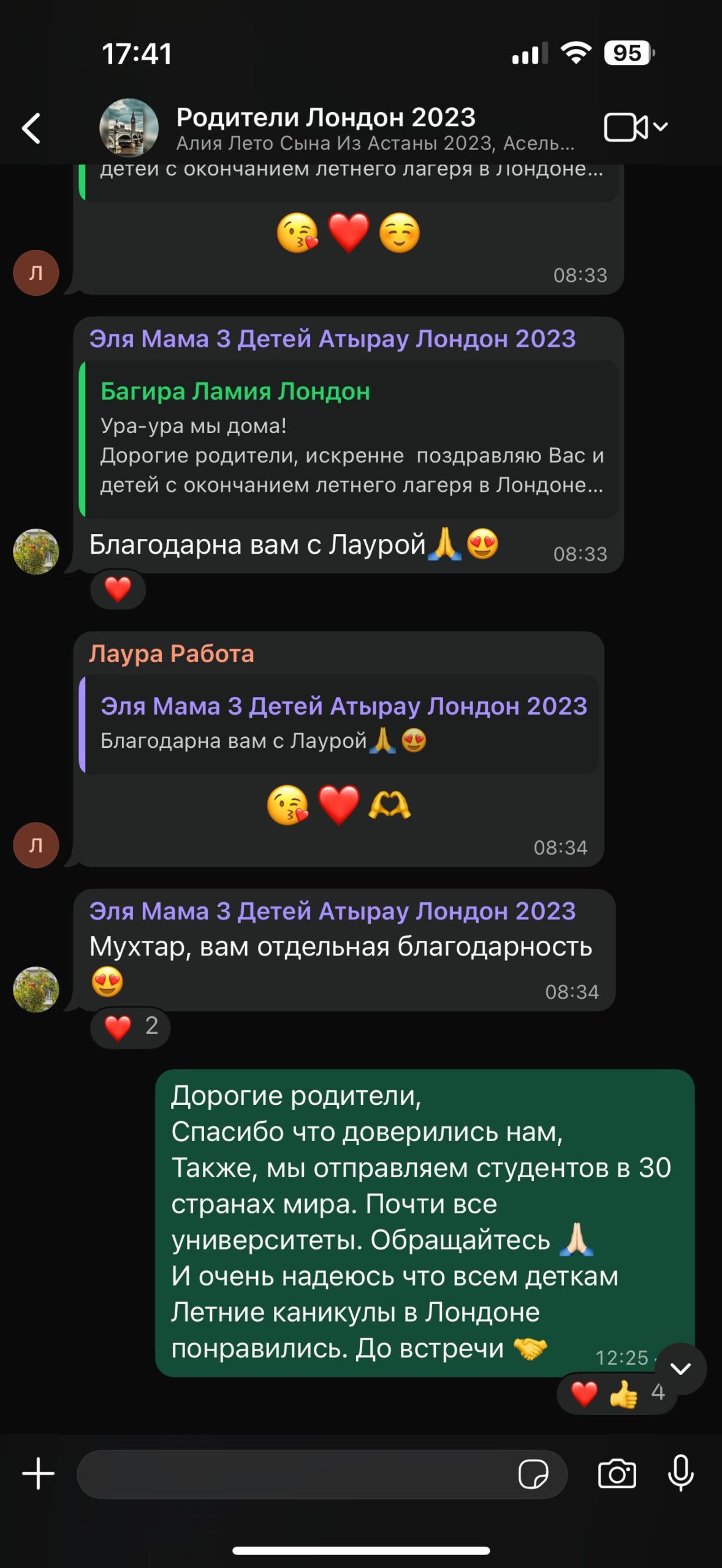Jump to the quoted Багира Ламия Лондон message
Viewport: 722px width, 1568px height.
[x=348, y=439]
